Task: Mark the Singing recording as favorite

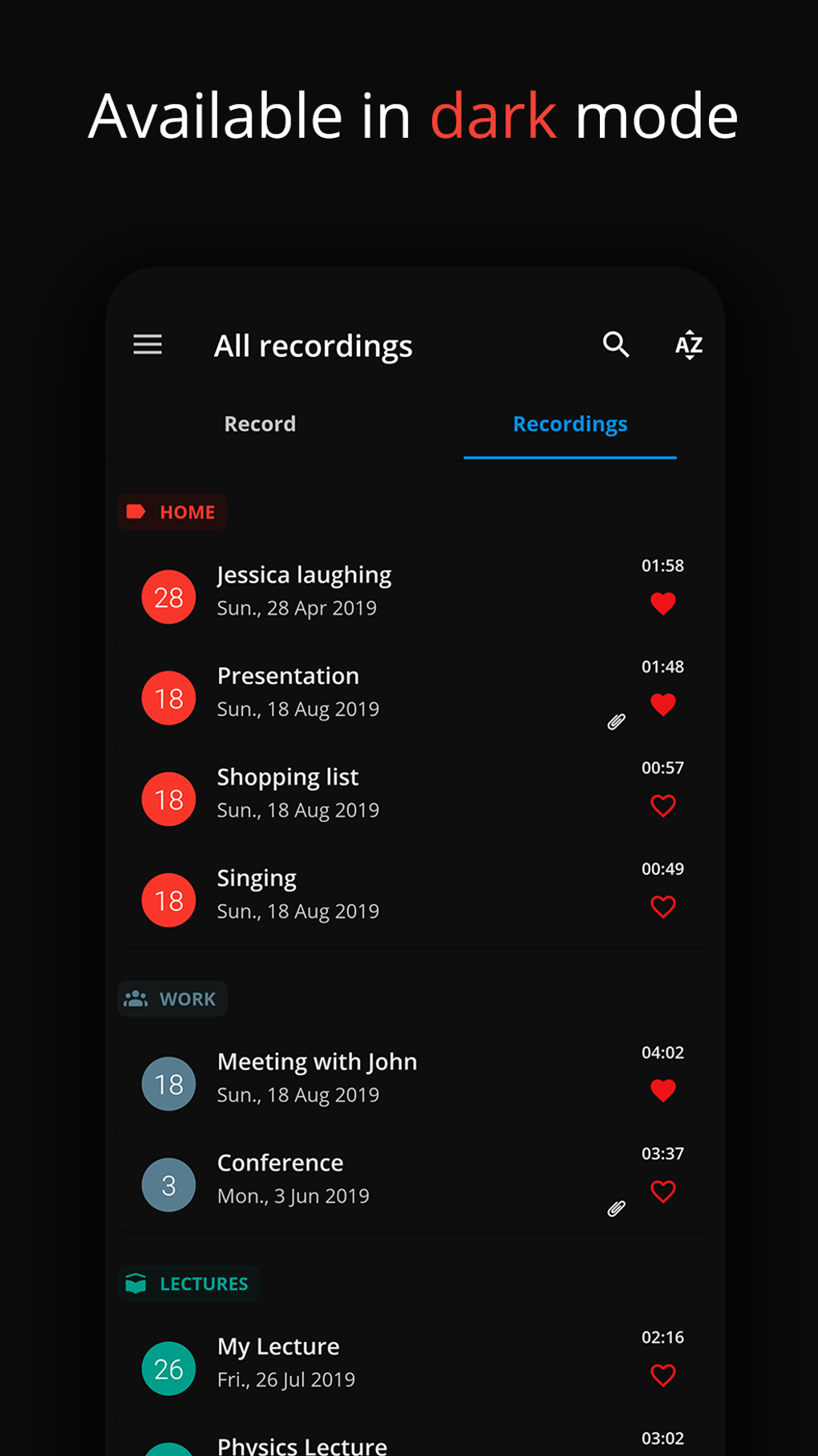Action: (x=663, y=907)
